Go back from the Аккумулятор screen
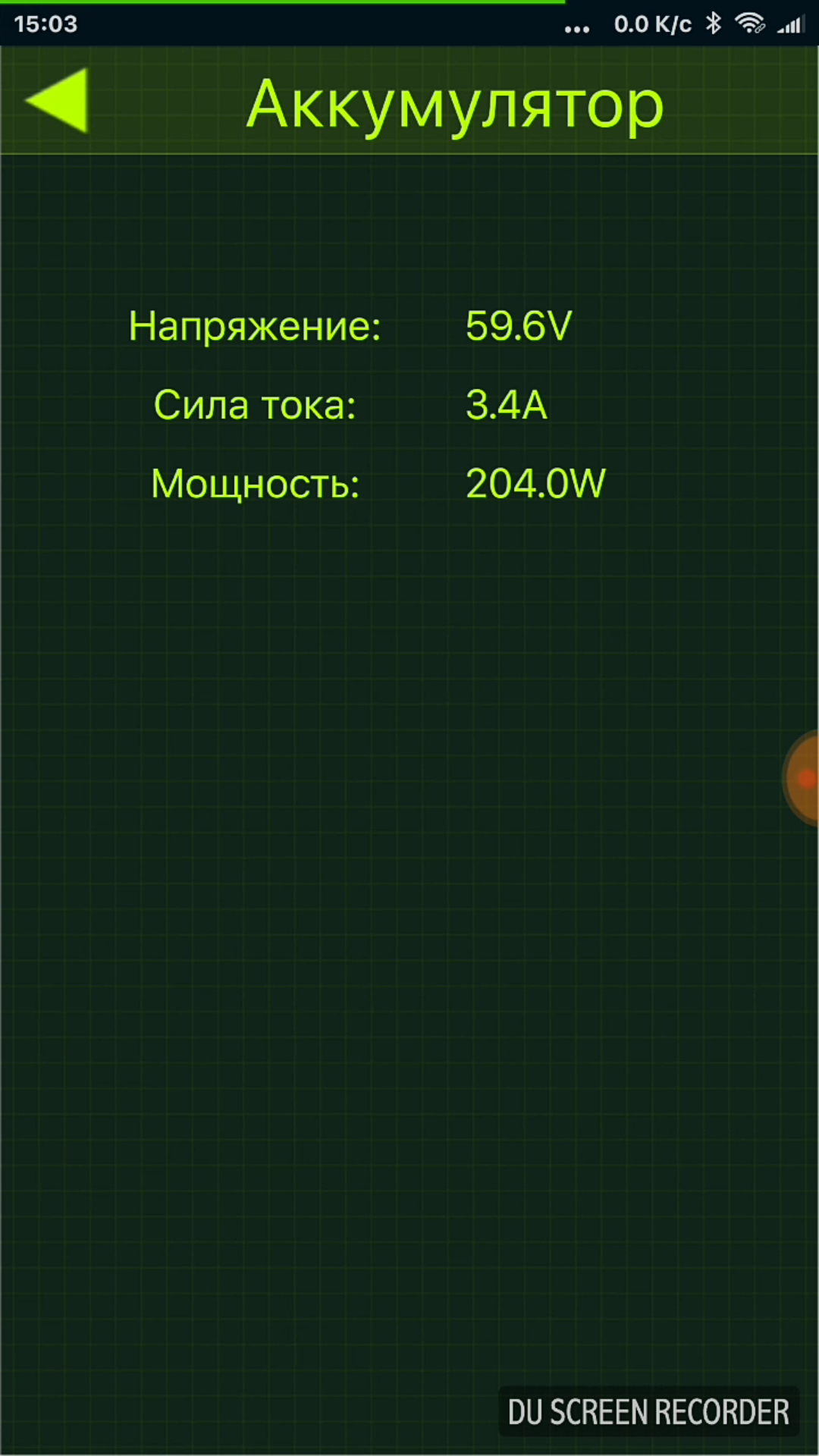Screen dimensions: 819x1456 click(x=57, y=101)
